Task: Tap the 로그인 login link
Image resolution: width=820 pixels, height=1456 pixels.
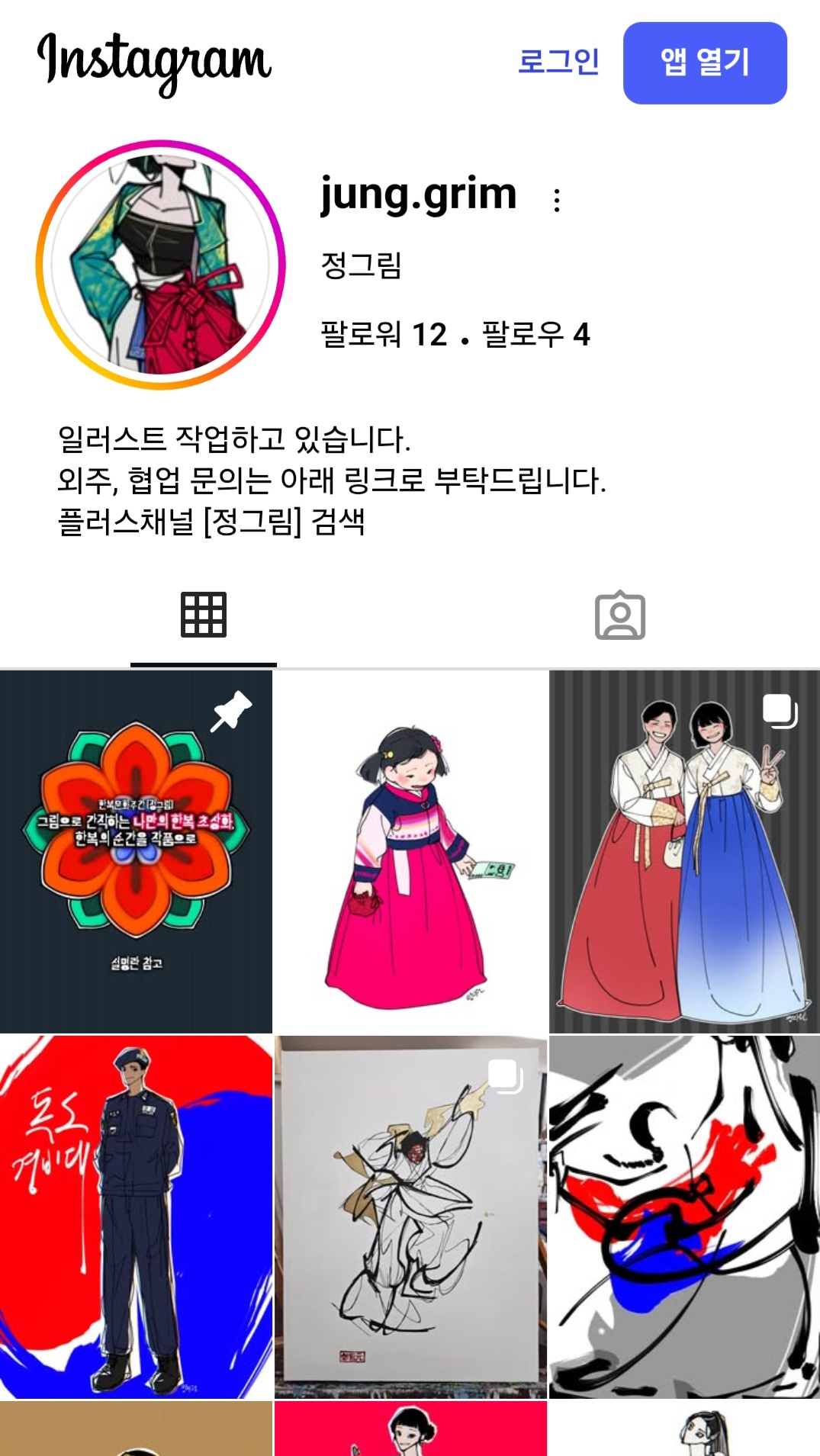Action: tap(558, 62)
